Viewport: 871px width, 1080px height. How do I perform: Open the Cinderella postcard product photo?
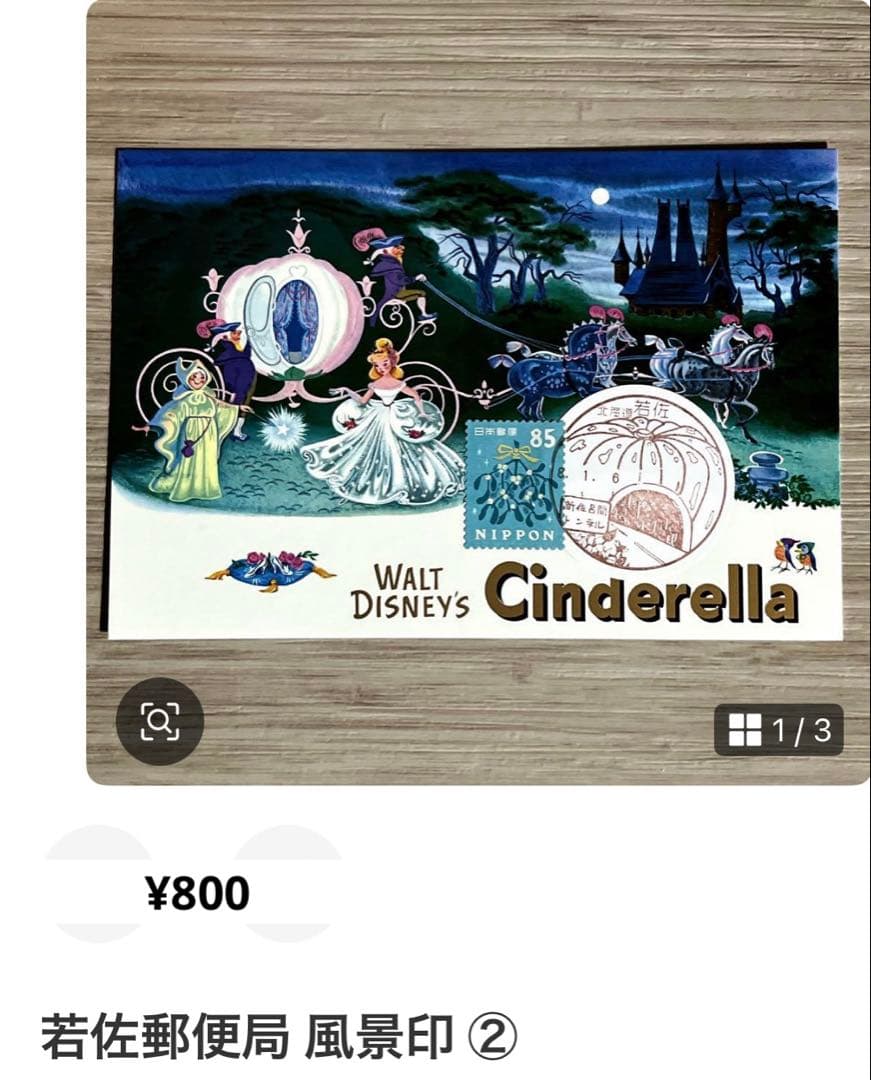point(476,390)
